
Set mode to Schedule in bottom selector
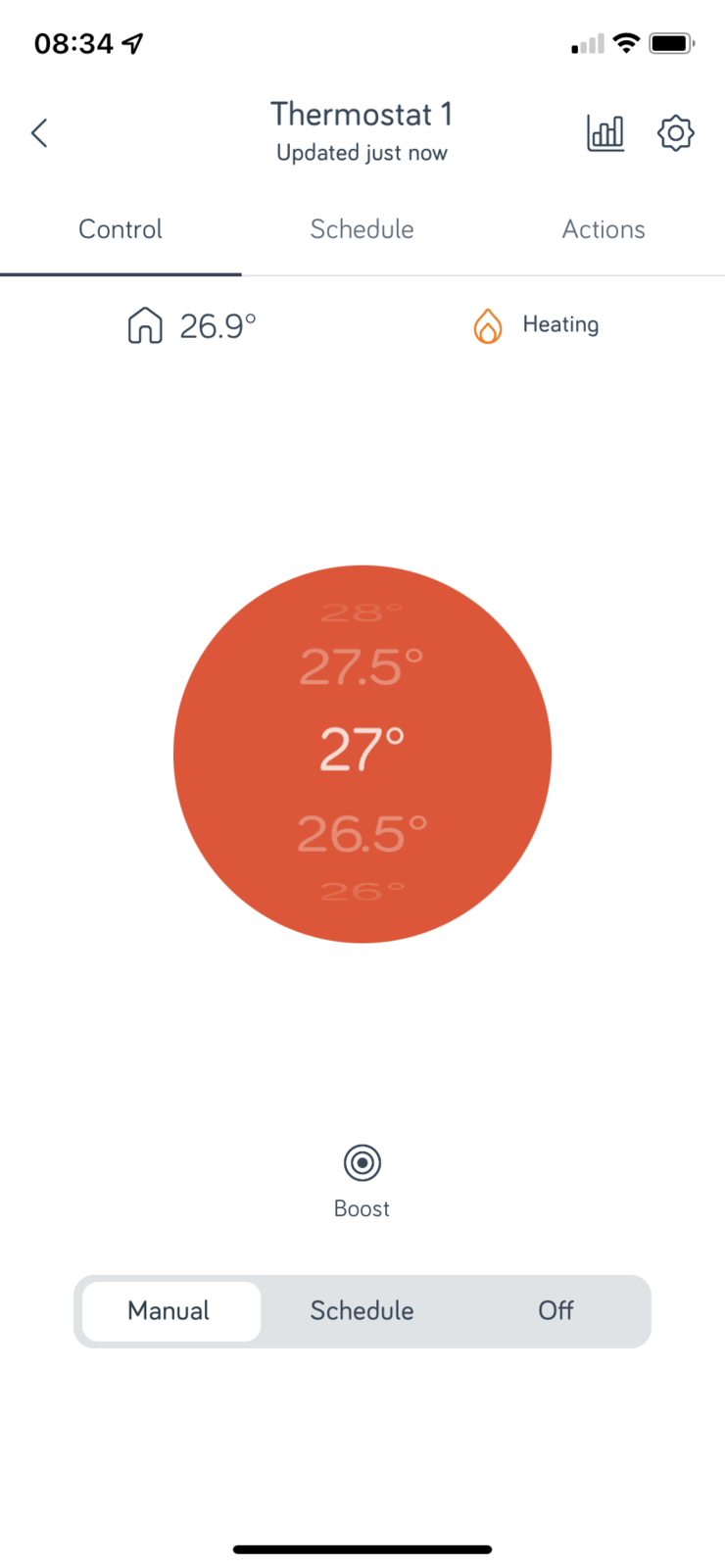(362, 1310)
